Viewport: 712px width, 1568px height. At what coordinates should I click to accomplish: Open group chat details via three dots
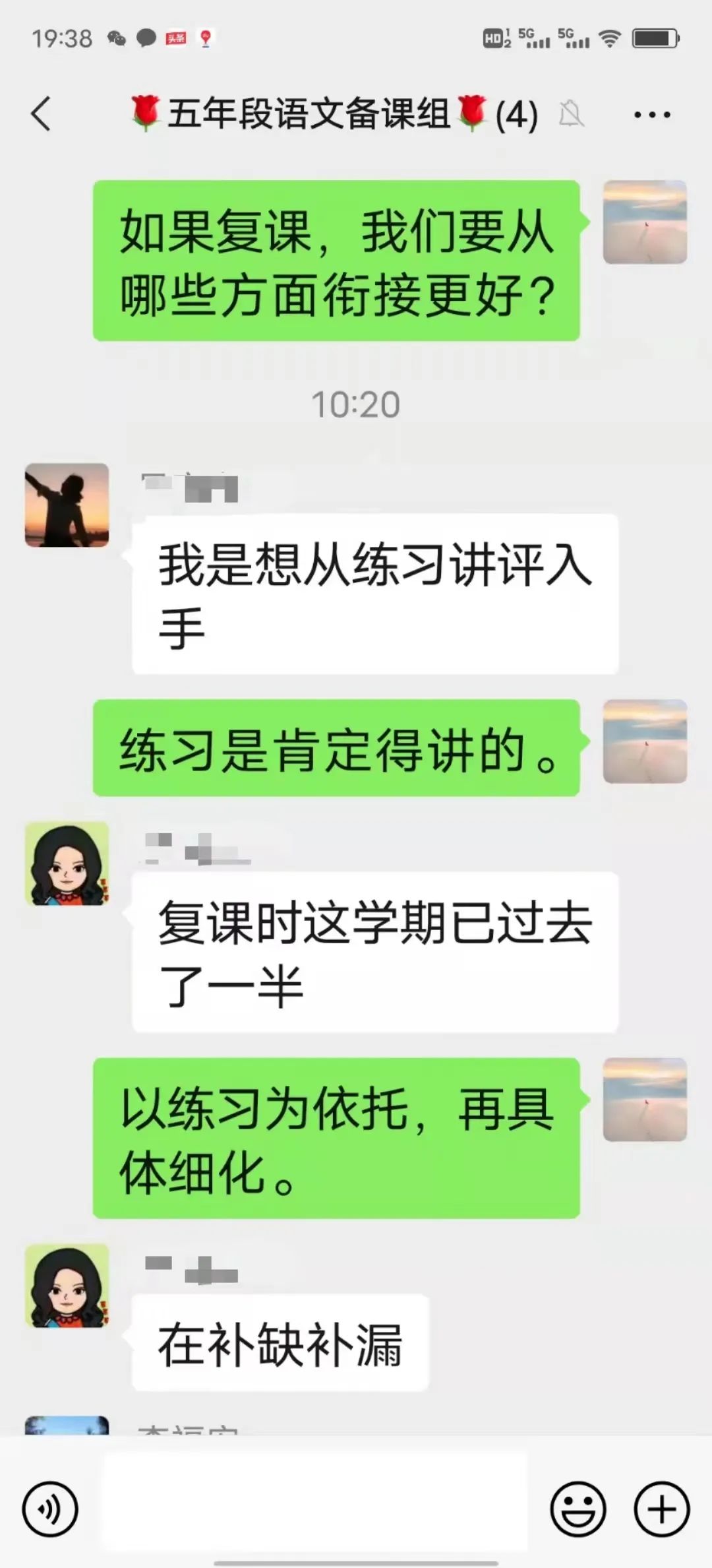click(651, 115)
